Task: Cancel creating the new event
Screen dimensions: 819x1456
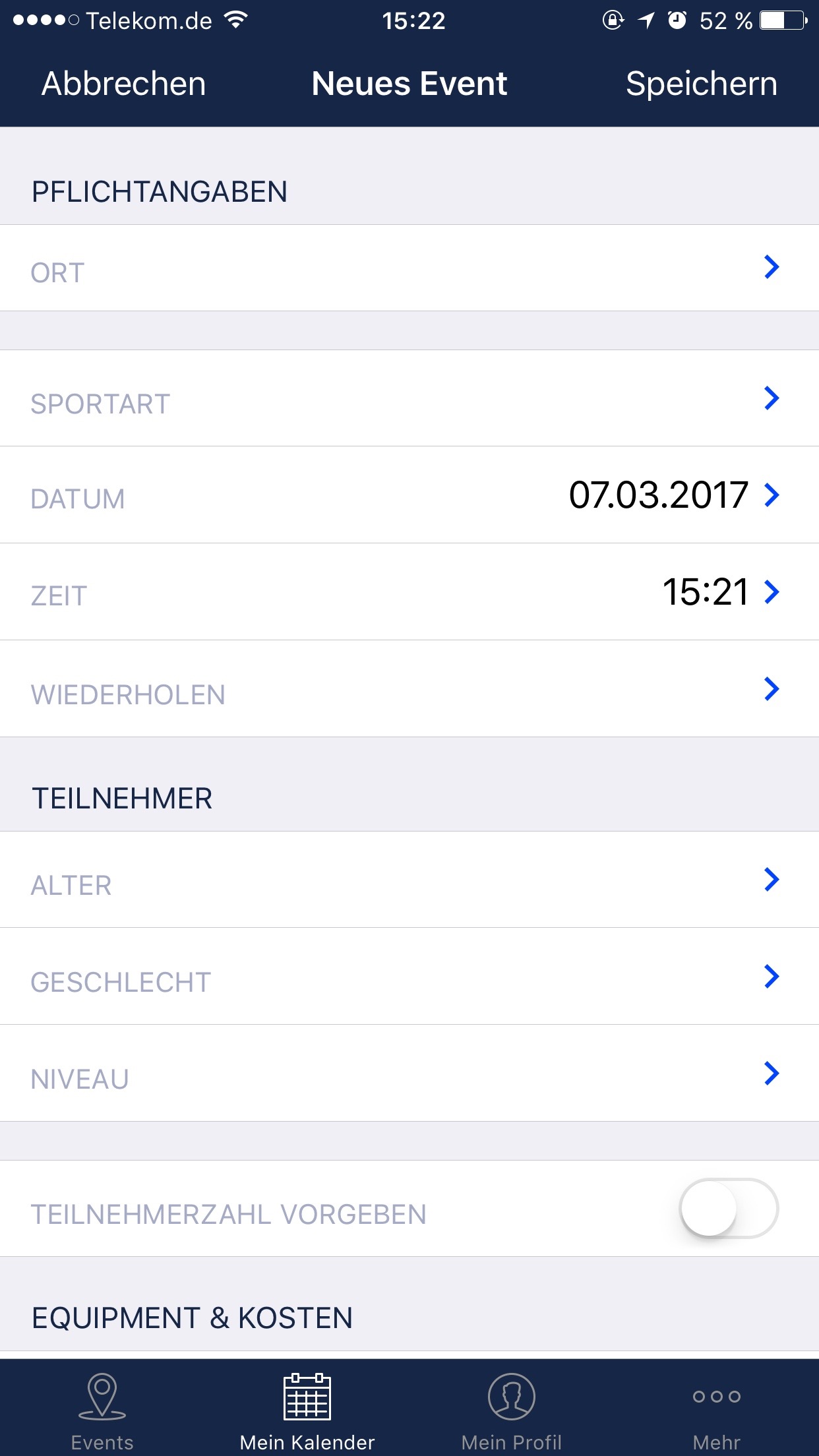Action: pyautogui.click(x=123, y=84)
